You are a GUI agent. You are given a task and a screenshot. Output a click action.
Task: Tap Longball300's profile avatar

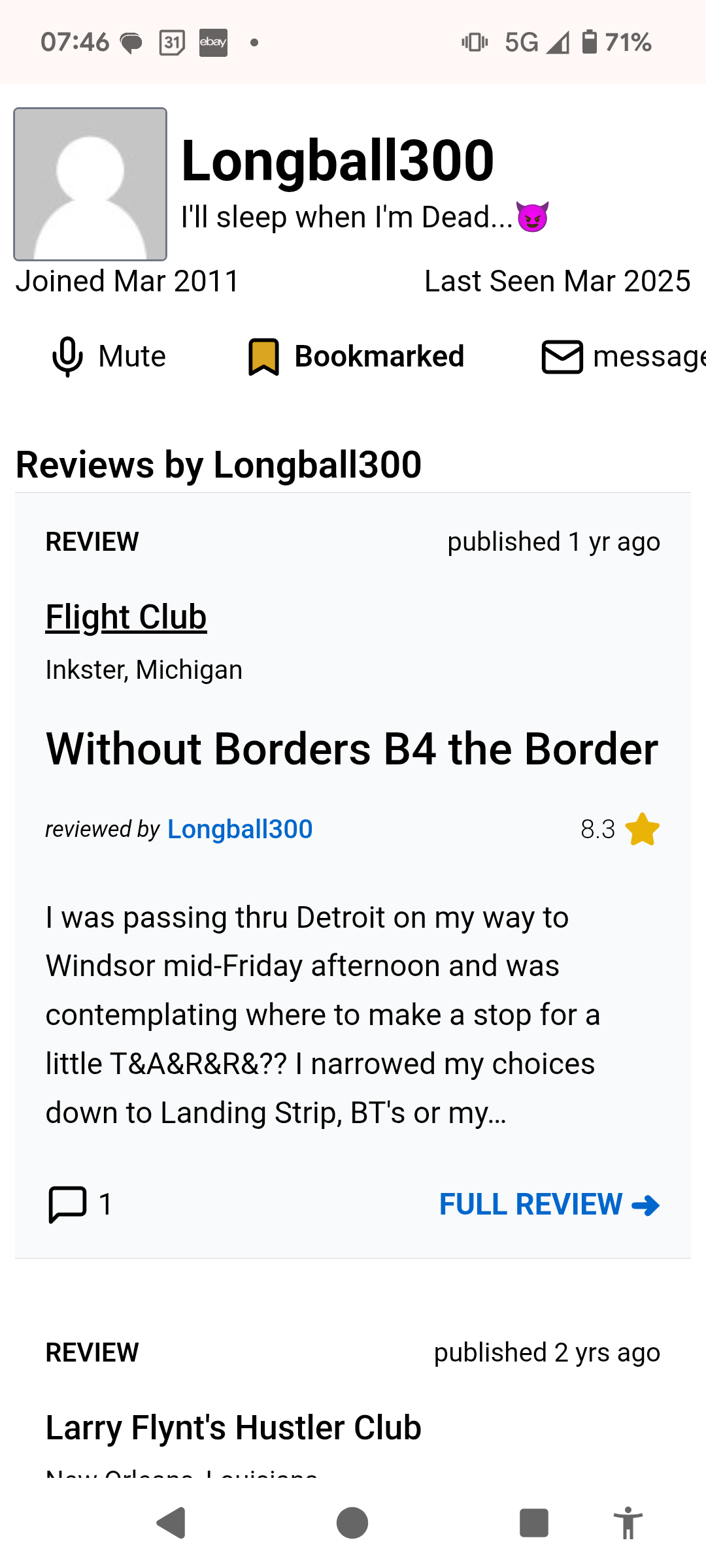click(90, 184)
